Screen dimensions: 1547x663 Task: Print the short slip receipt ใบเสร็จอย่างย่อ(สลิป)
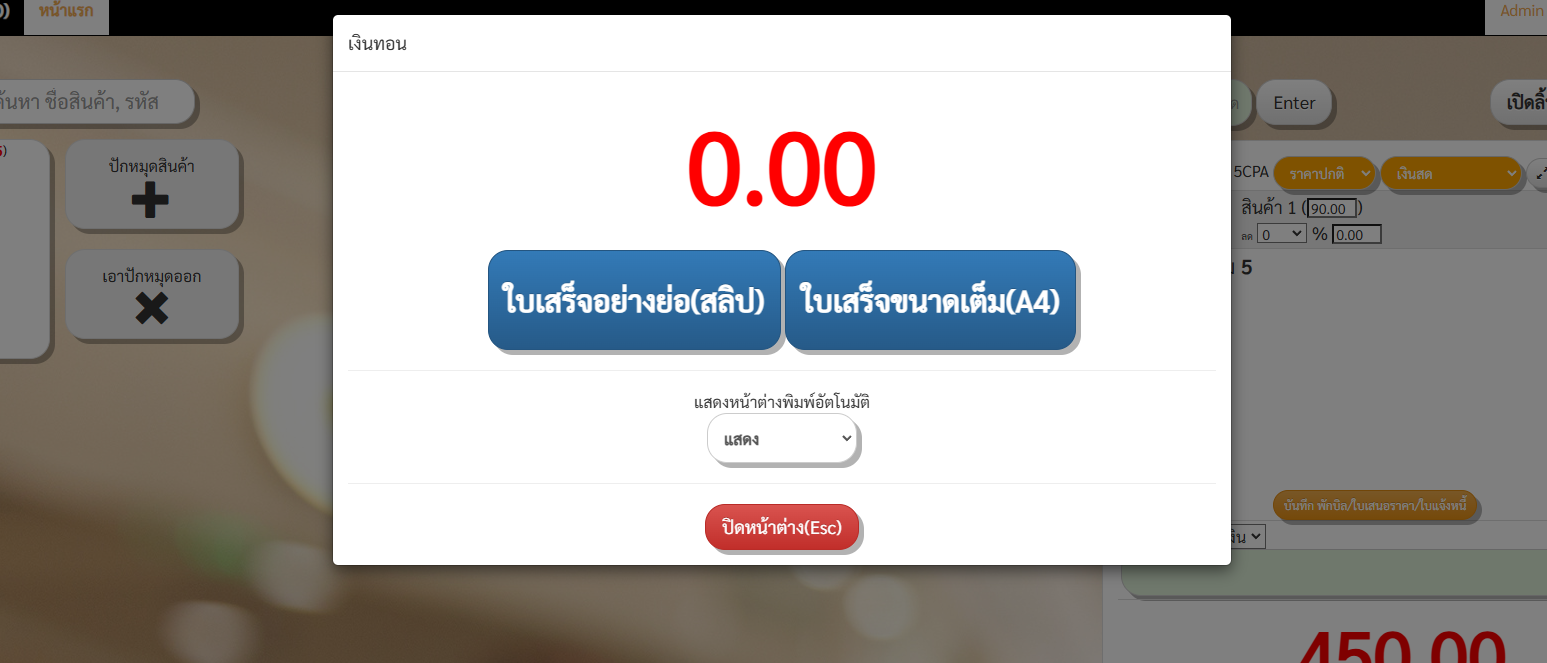(634, 300)
